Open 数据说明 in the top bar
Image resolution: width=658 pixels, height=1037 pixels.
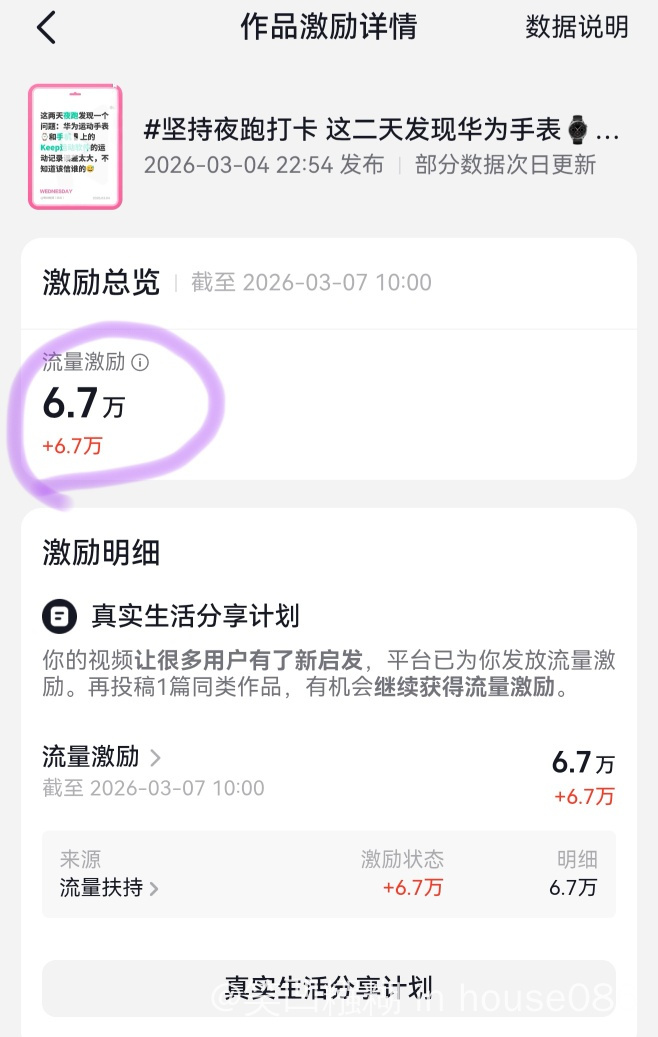pyautogui.click(x=577, y=28)
